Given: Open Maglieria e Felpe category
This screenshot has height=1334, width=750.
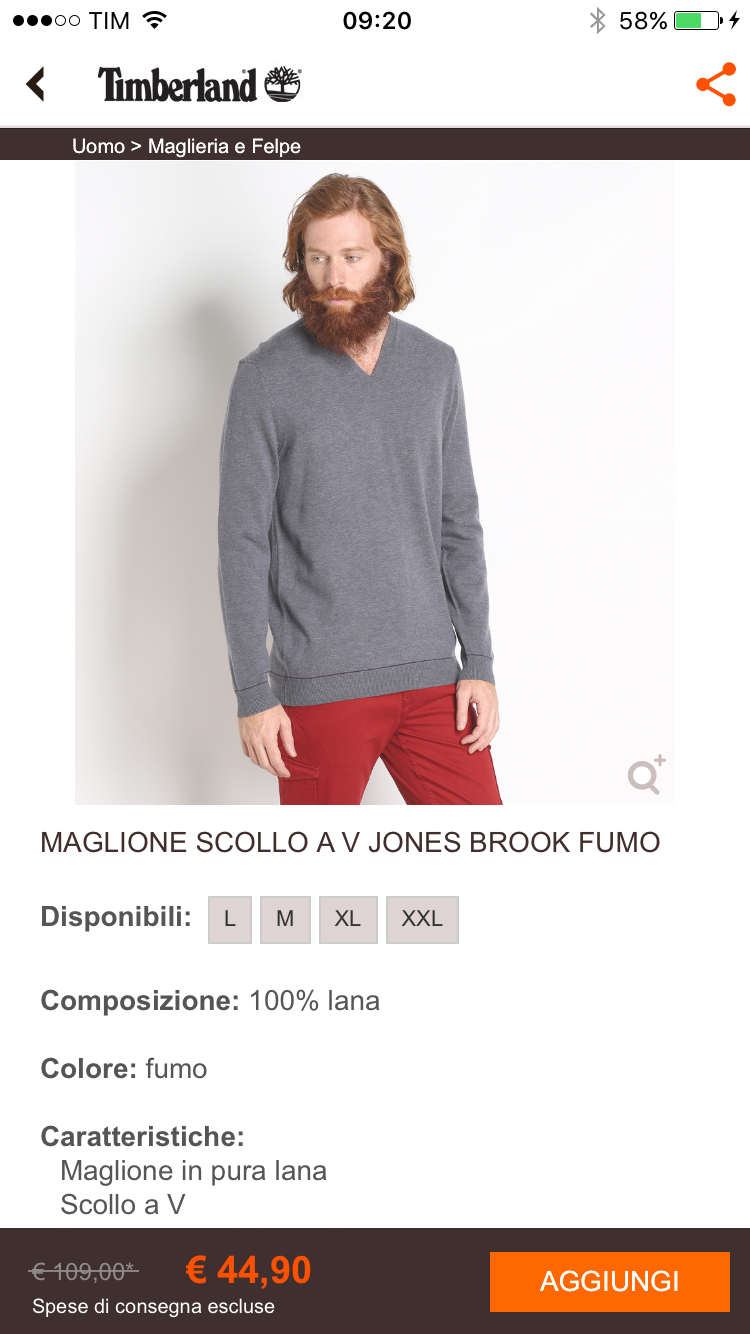Looking at the screenshot, I should coord(224,146).
